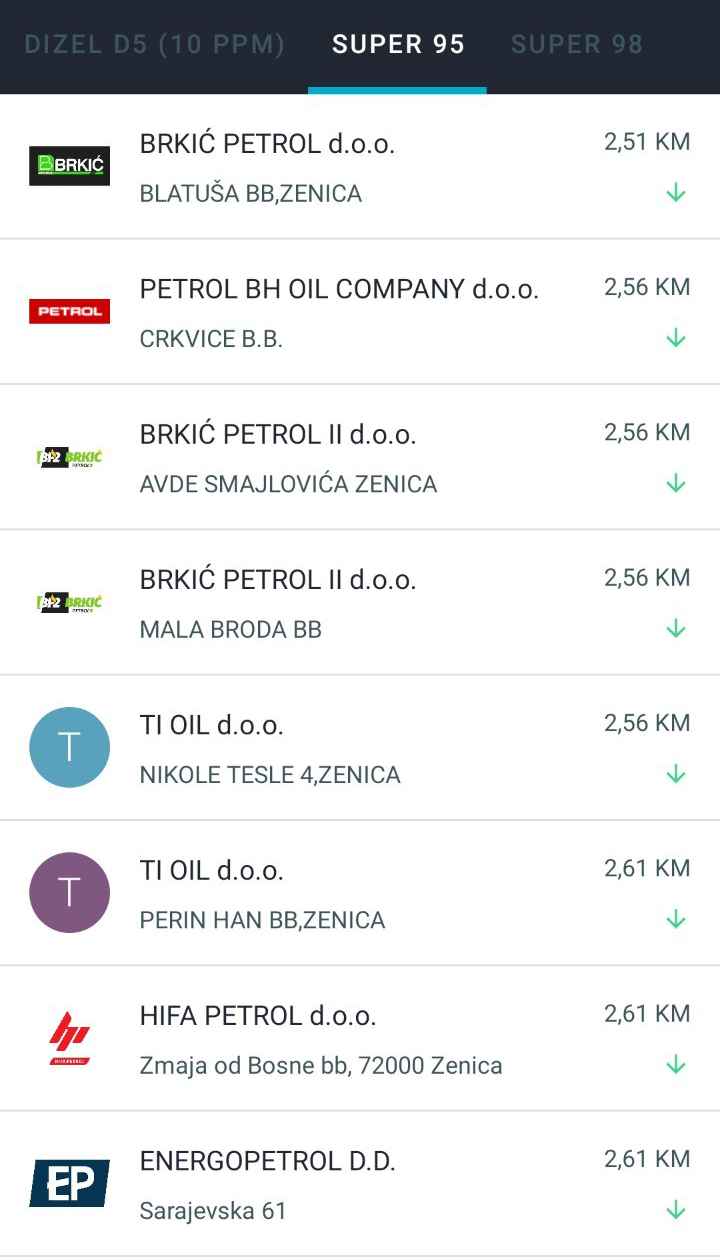The image size is (720, 1260).
Task: View Brkić Petrol II at Avde Smajlovića
Action: click(360, 457)
